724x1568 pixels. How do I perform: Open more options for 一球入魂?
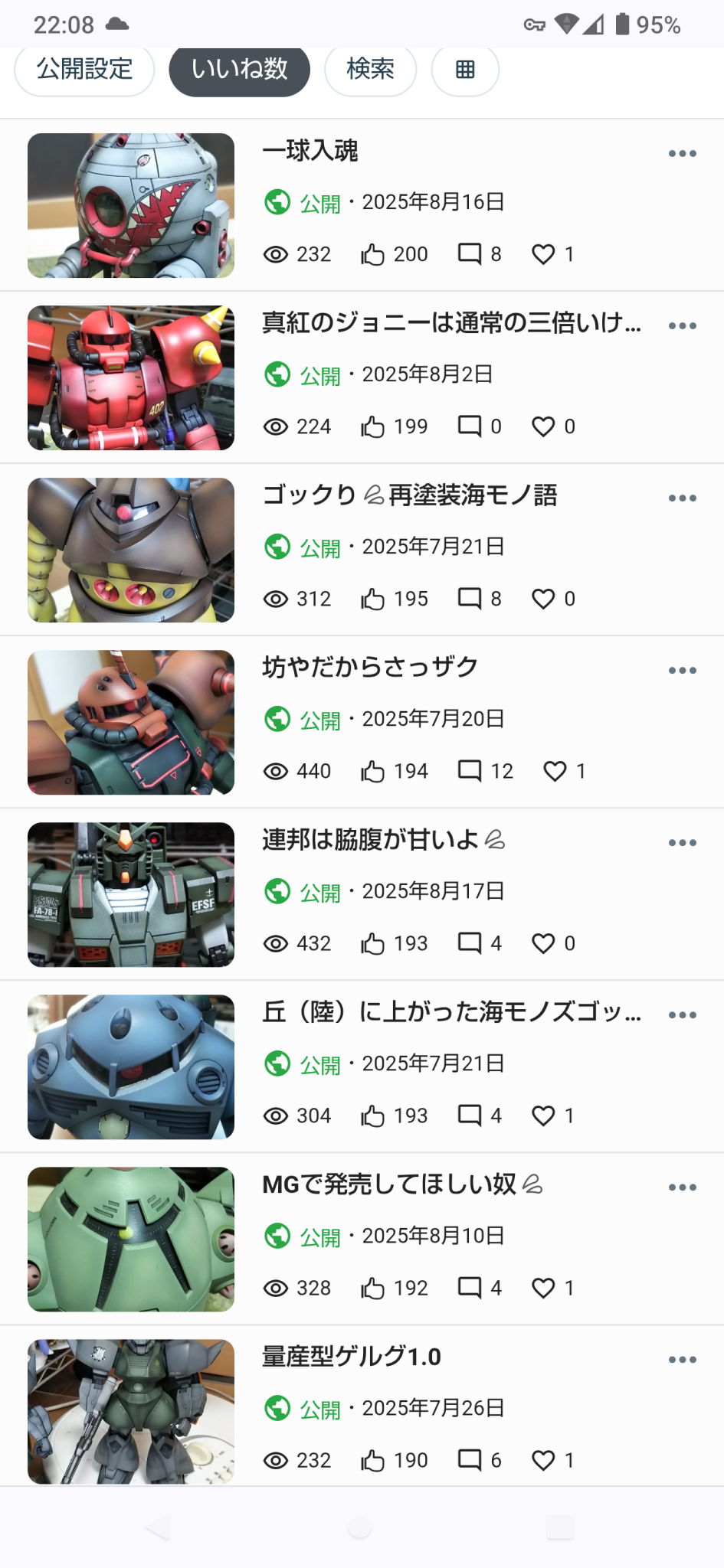tap(682, 154)
